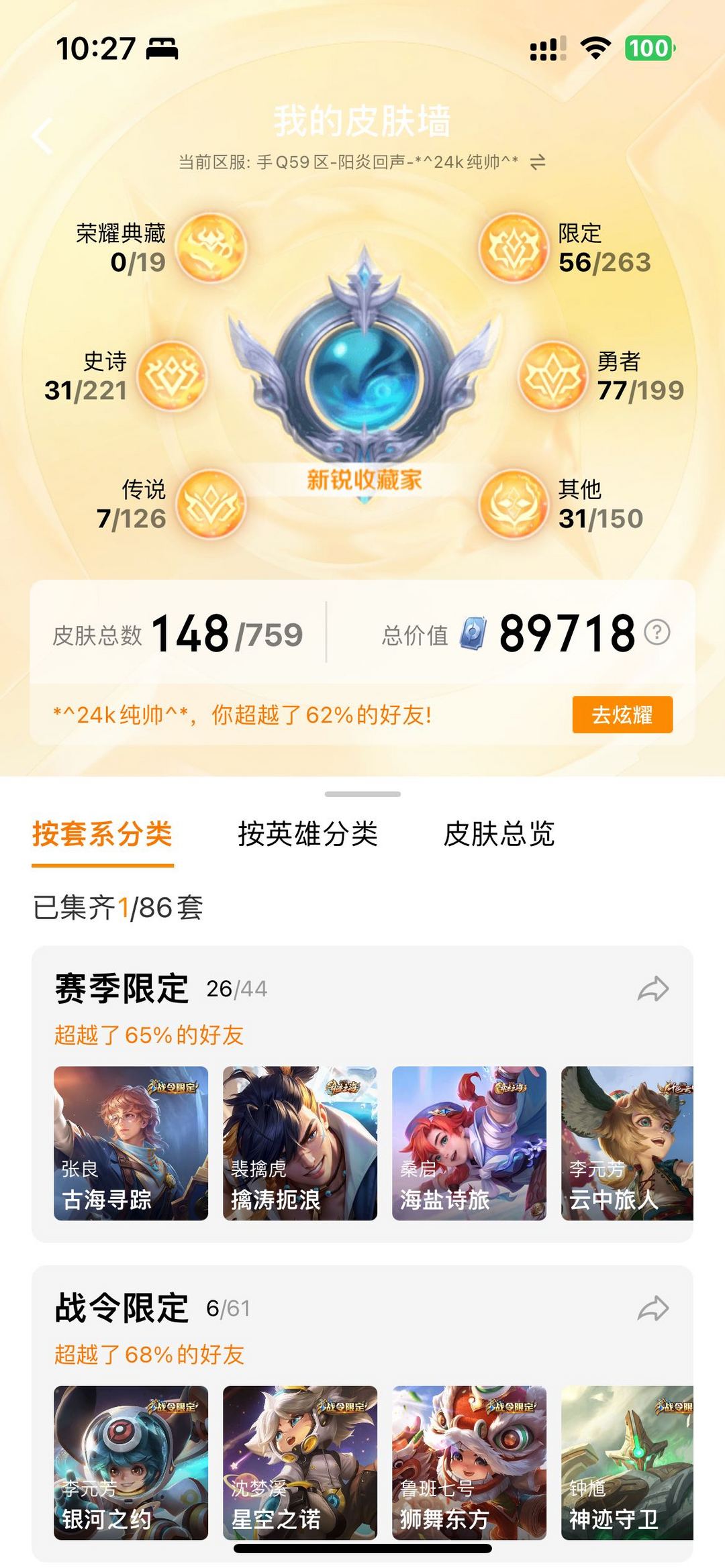View 鲁班七号 狮舞东方 skin card

[x=469, y=1463]
